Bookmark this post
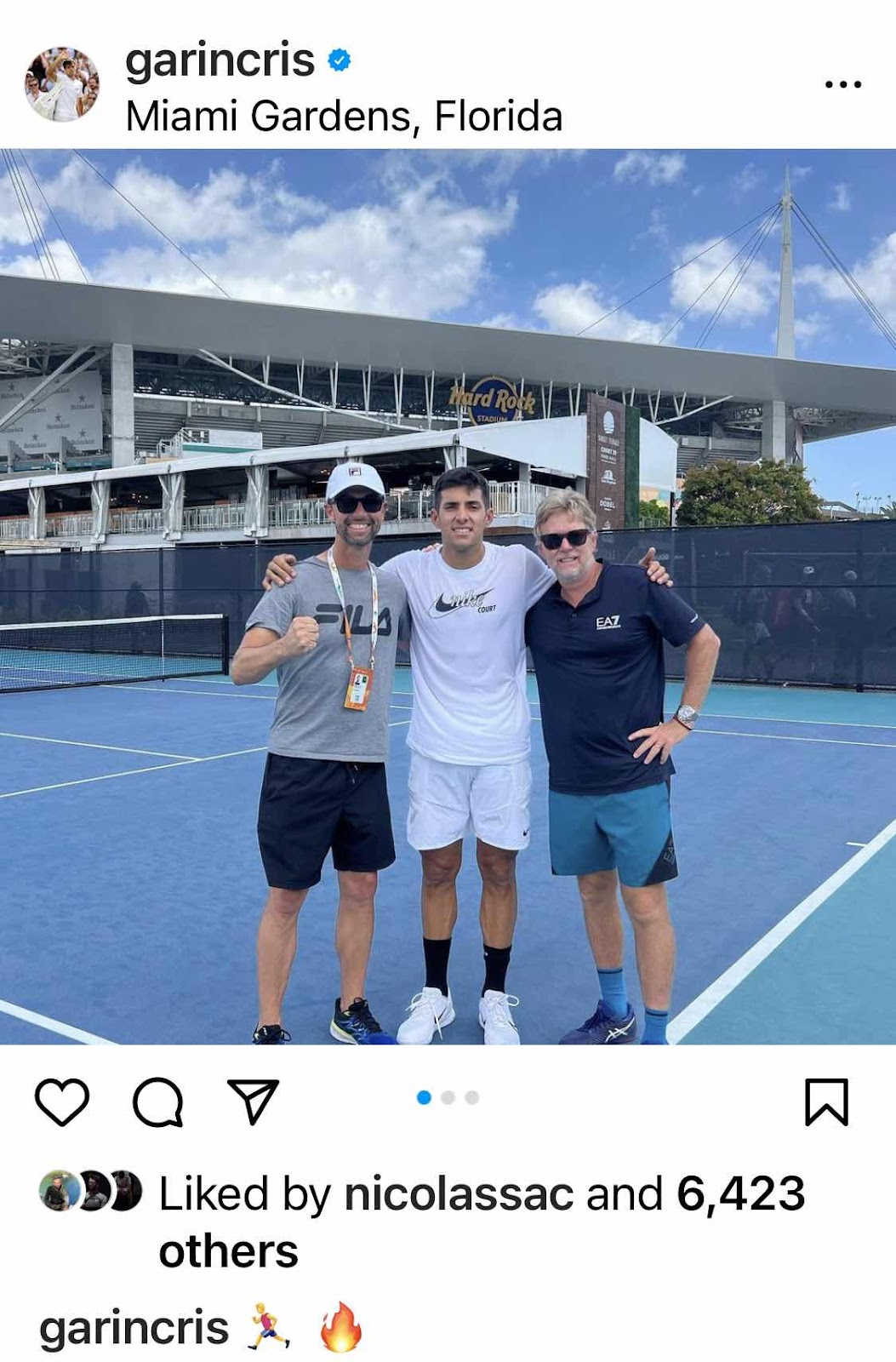This screenshot has width=896, height=1362. point(825,1101)
